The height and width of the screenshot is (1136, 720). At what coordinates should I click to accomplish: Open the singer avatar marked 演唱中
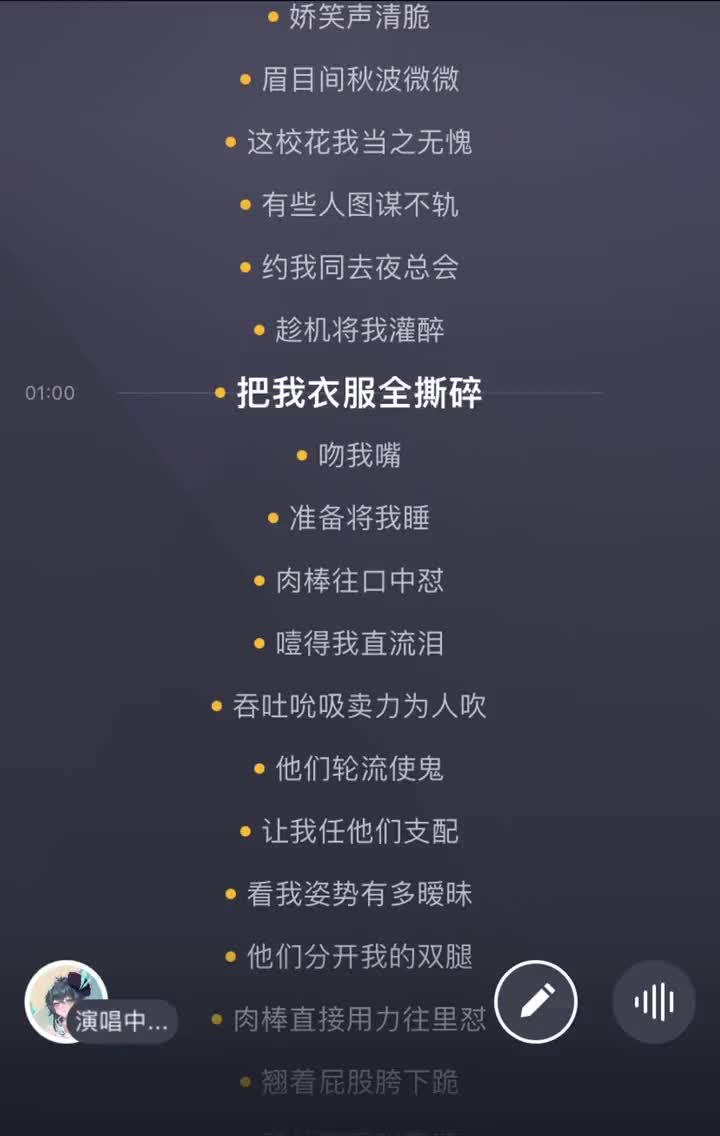[x=66, y=1001]
